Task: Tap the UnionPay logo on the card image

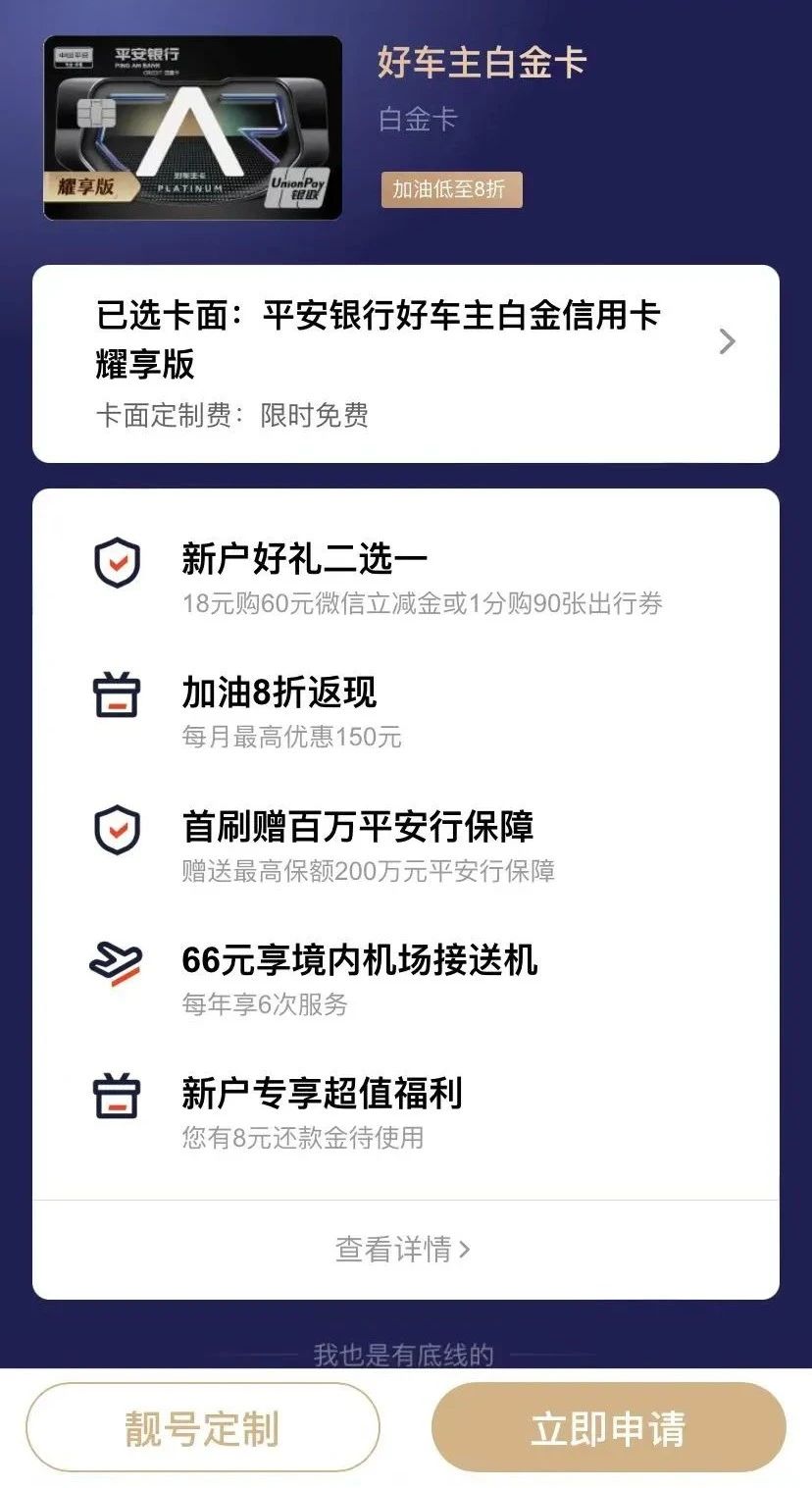Action: [300, 187]
